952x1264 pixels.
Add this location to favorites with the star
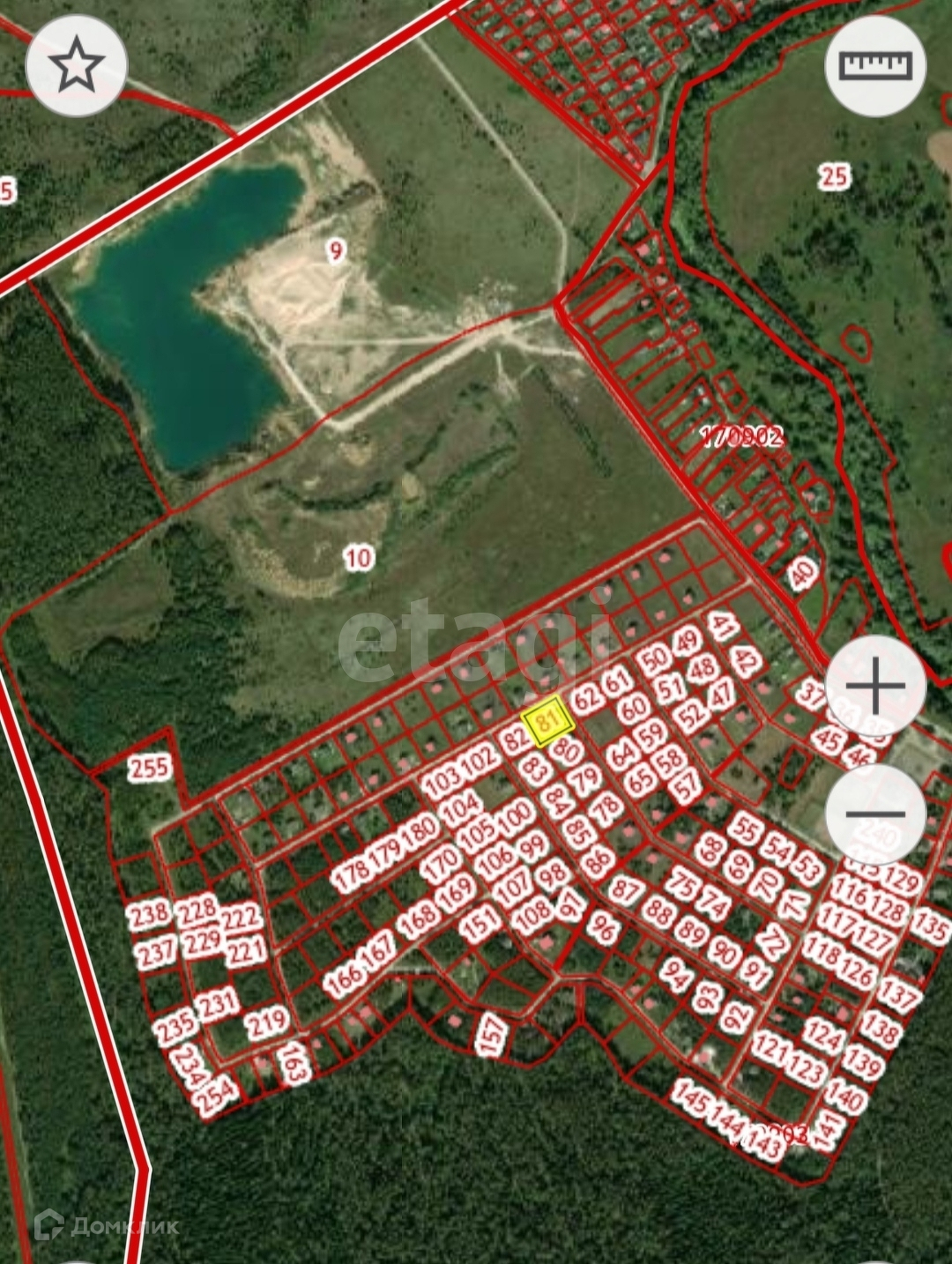pos(77,65)
